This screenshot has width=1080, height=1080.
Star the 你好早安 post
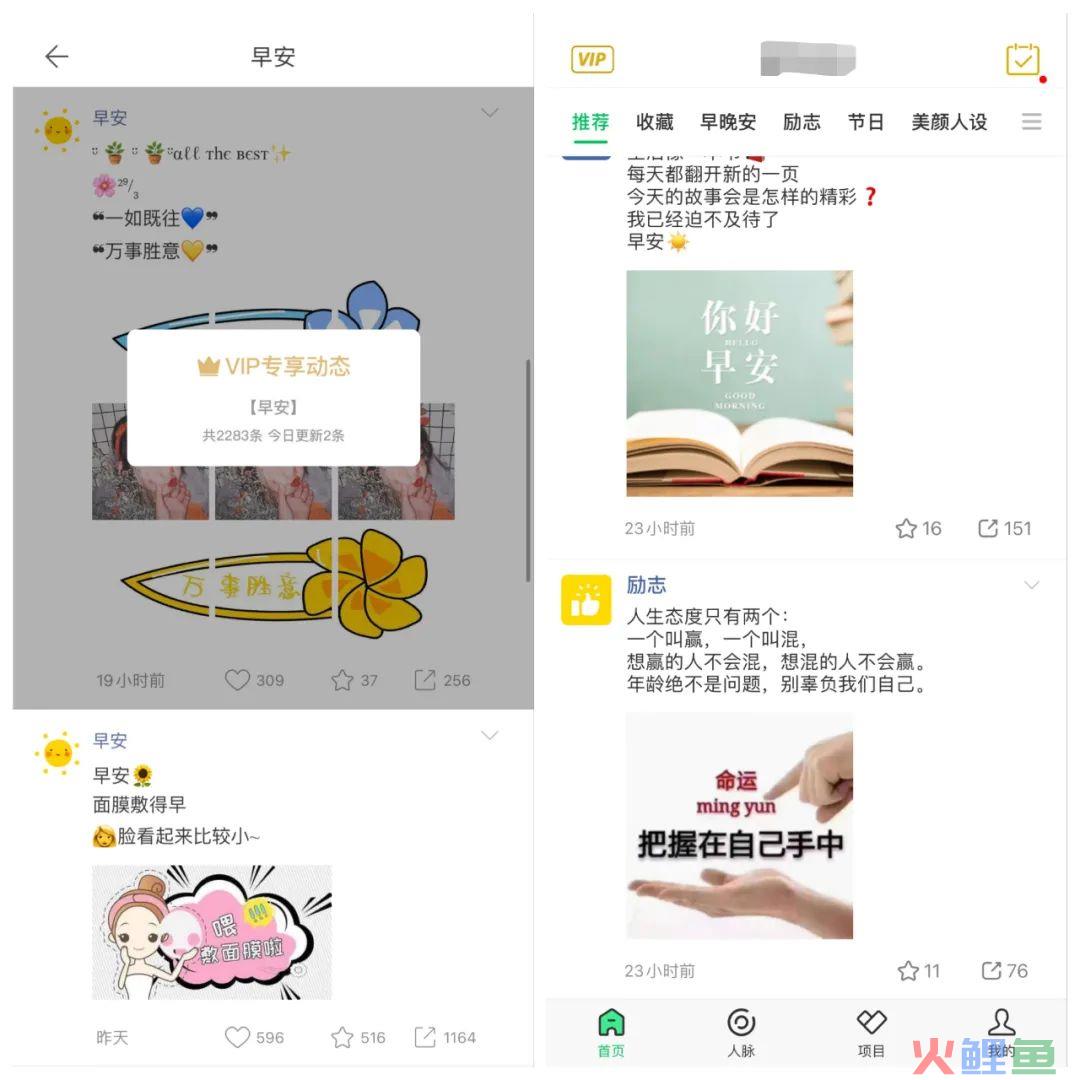[907, 529]
